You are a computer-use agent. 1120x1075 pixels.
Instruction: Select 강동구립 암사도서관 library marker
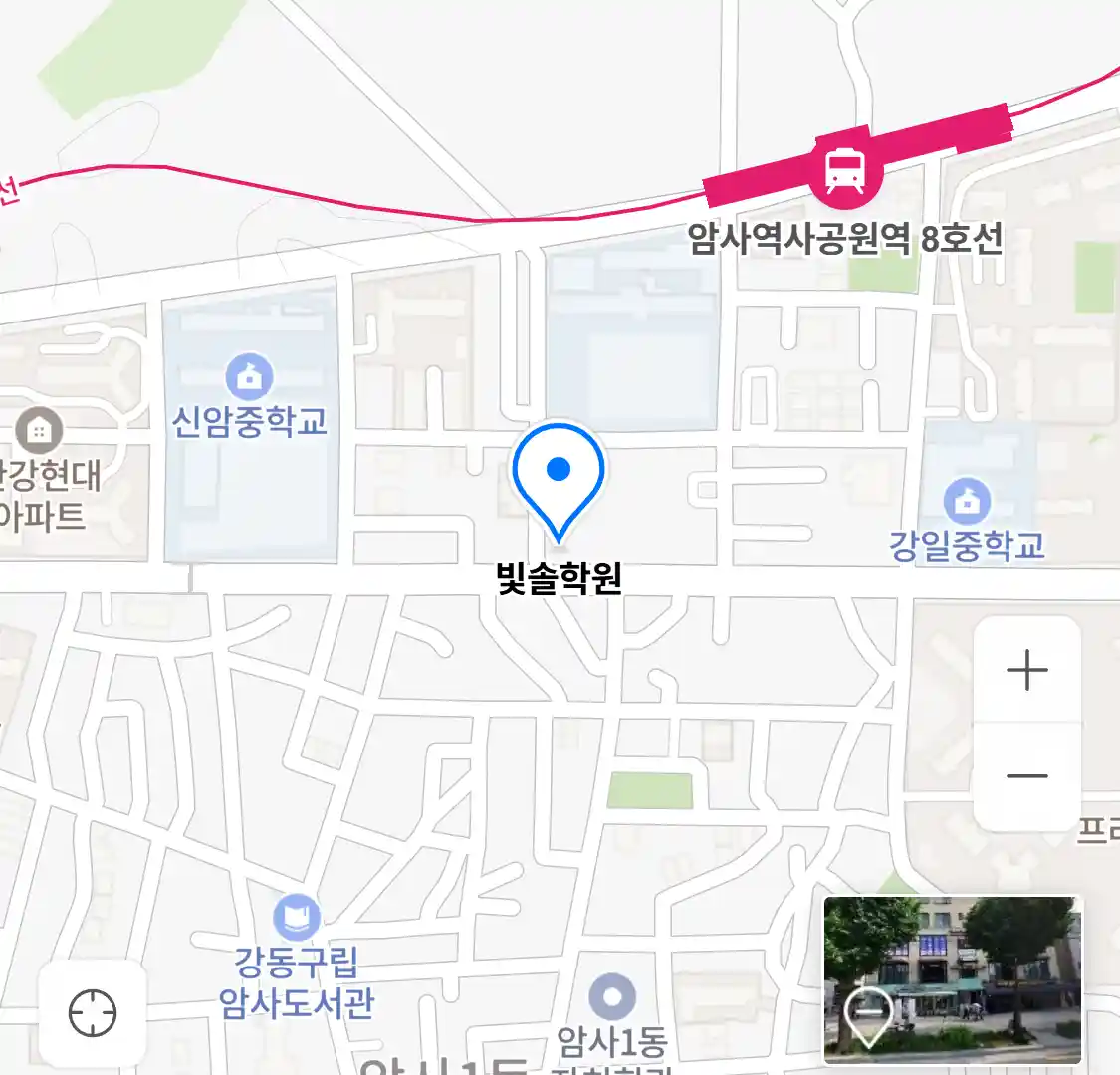point(296,918)
